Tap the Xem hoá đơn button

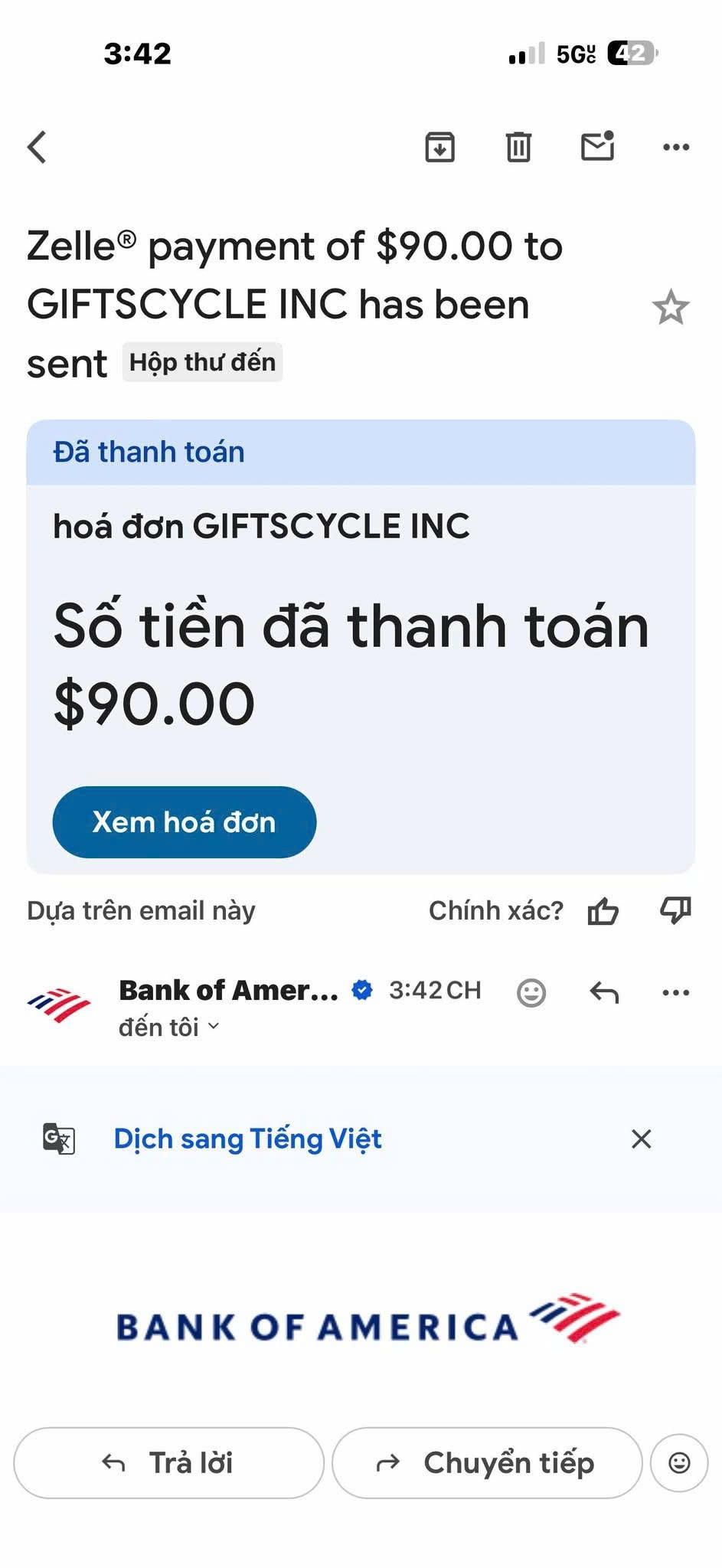[x=184, y=822]
